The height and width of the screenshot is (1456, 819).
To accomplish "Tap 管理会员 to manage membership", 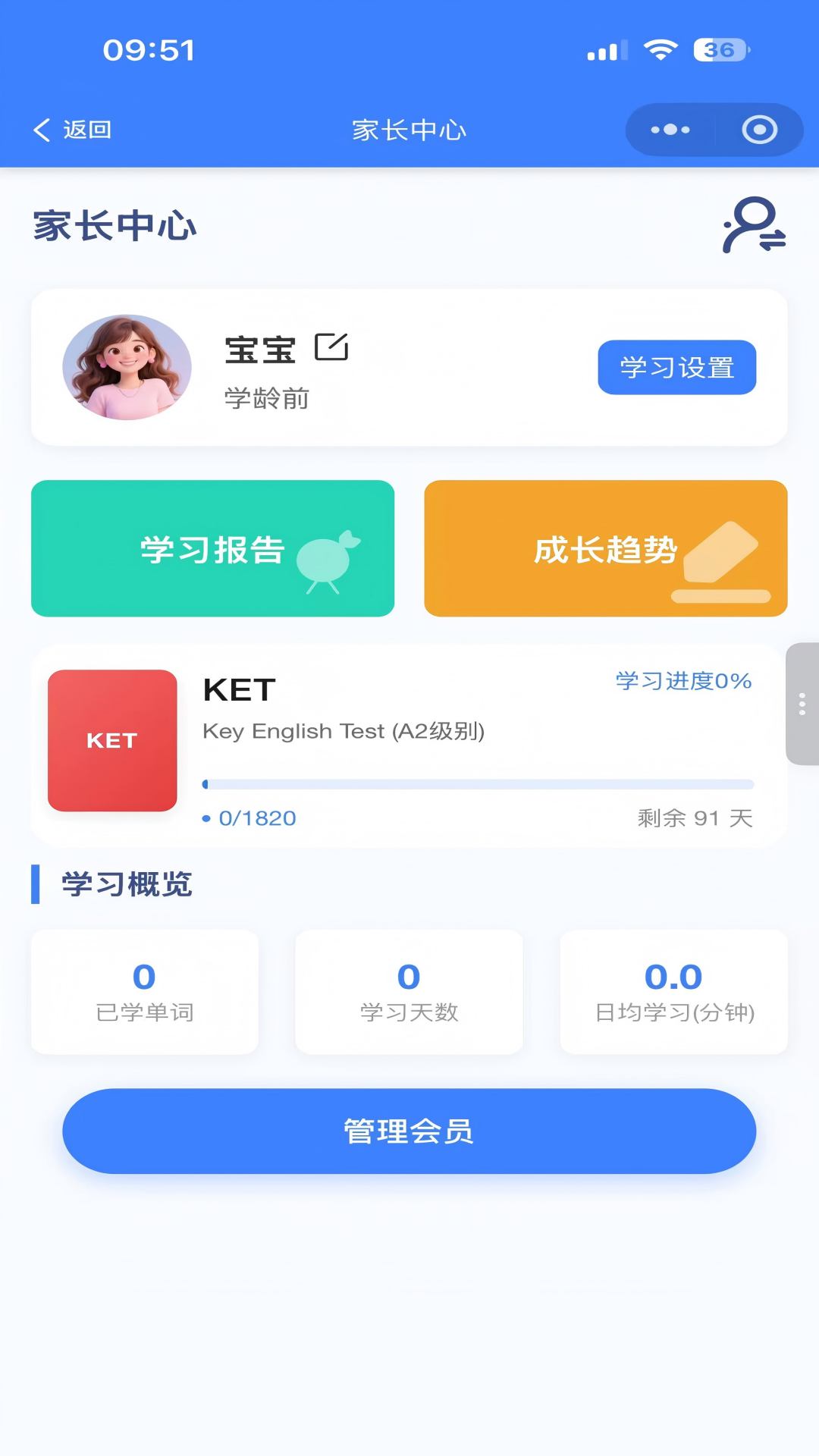I will [409, 1131].
